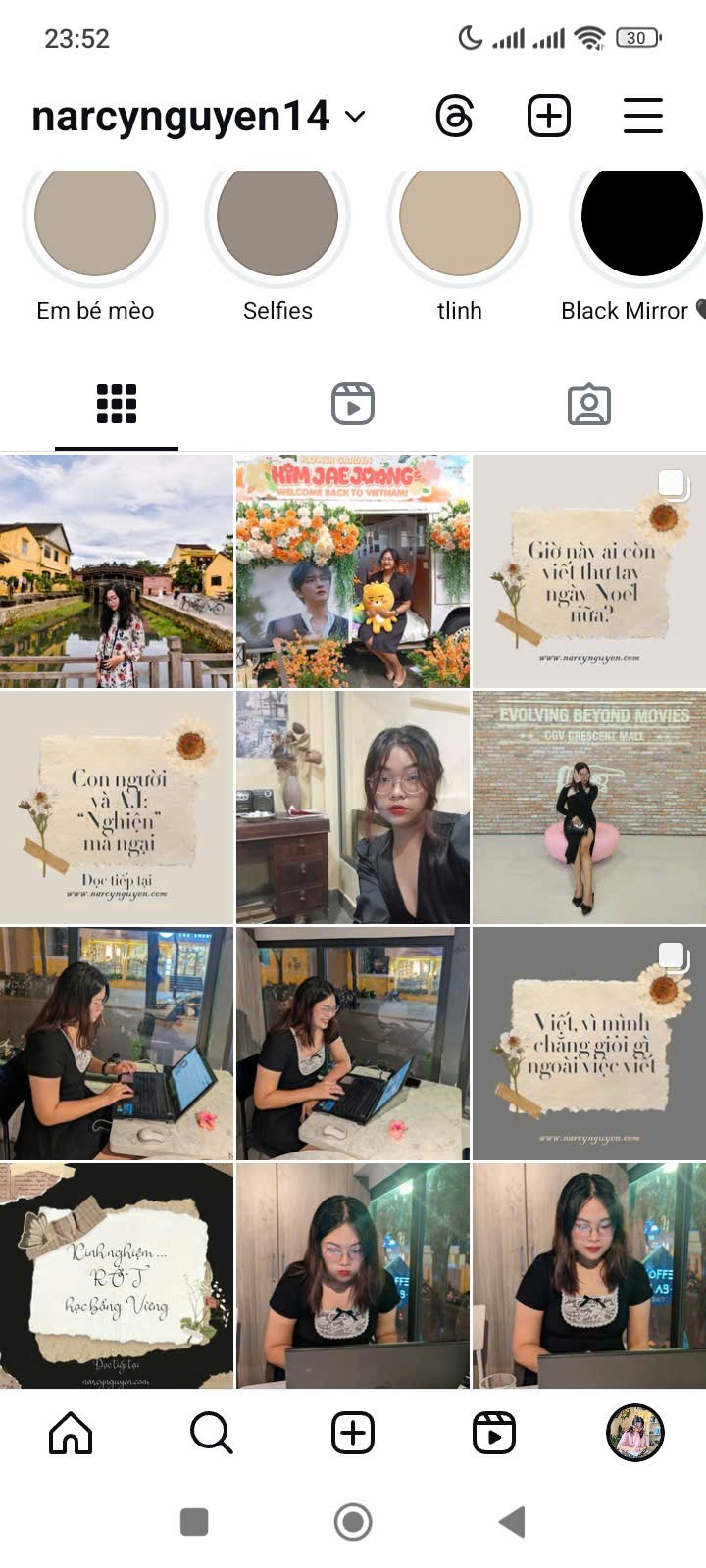Go to the Home feed

pyautogui.click(x=71, y=1433)
